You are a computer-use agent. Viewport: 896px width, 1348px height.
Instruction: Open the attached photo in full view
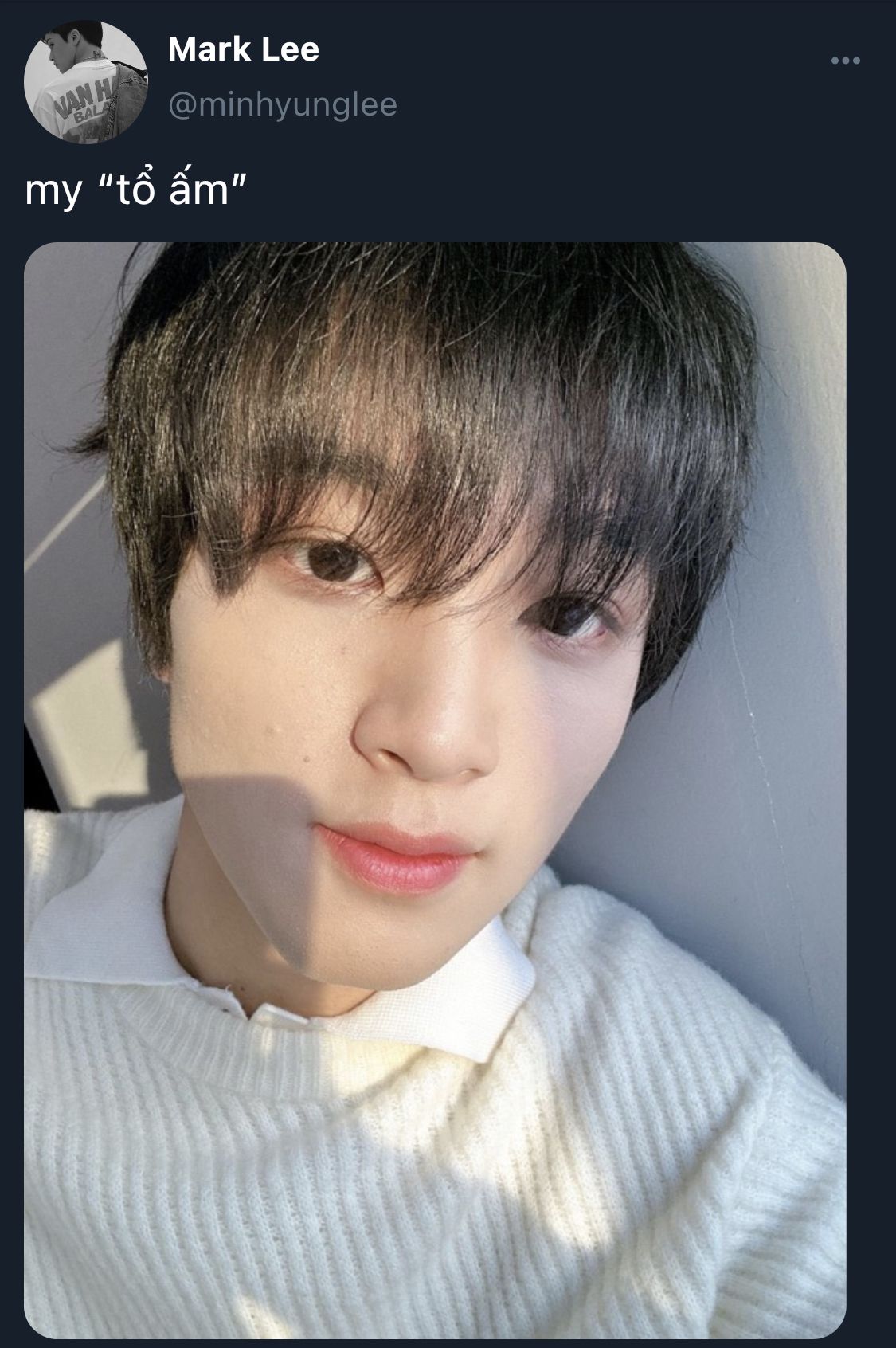[435, 789]
